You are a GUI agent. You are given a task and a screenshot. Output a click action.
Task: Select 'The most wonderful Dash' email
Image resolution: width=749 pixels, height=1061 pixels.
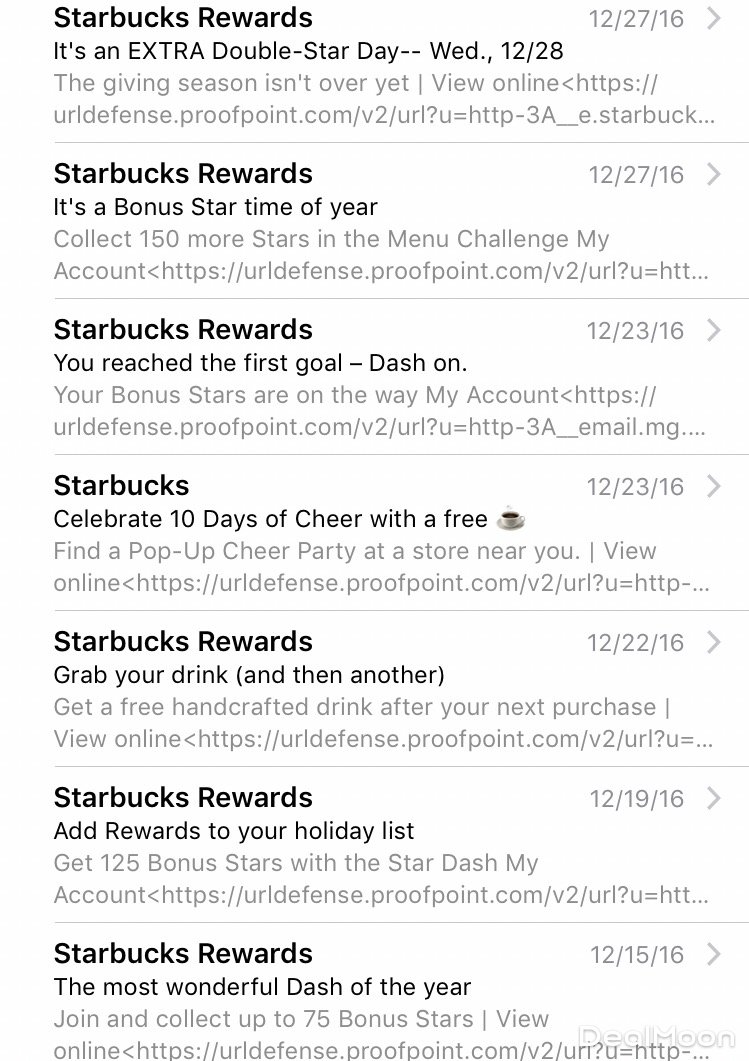(262, 987)
